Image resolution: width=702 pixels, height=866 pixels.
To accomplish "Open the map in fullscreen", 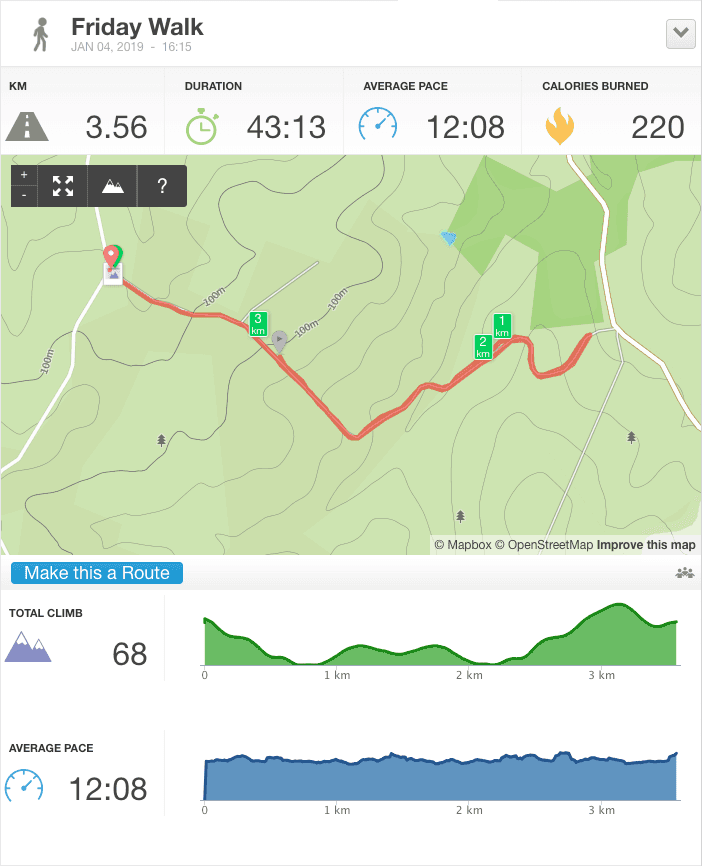I will pos(63,186).
